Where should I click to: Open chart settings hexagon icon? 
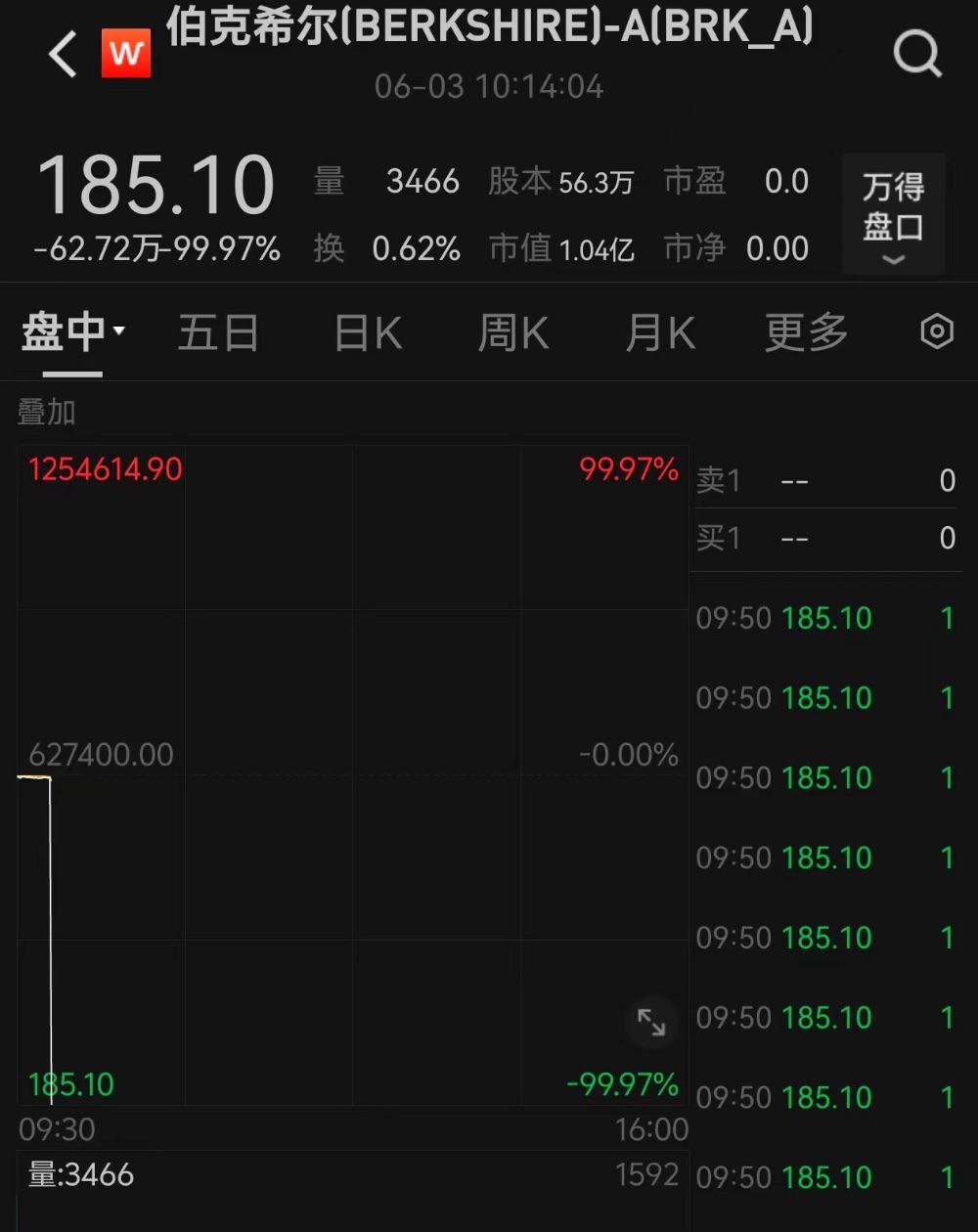[937, 332]
